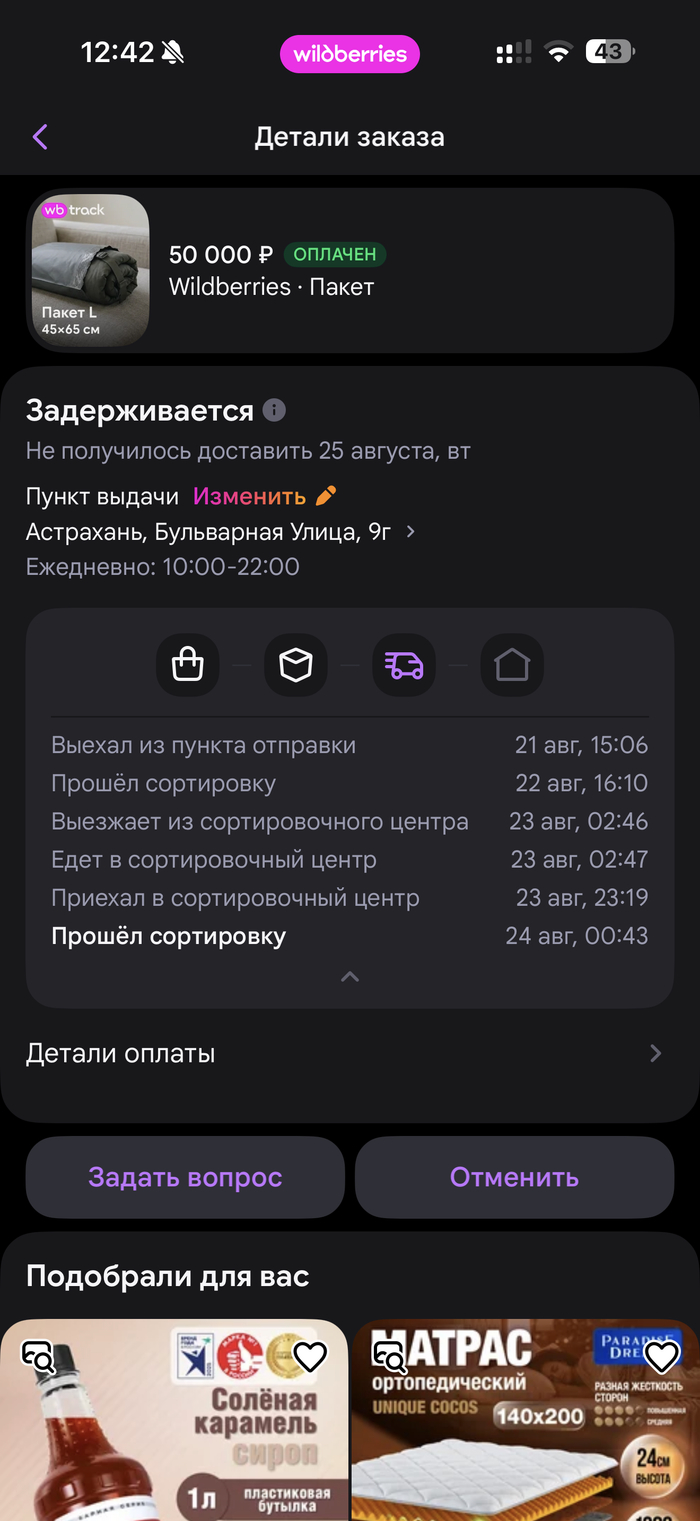This screenshot has height=1521, width=700.
Task: Open the orthopedic Матрас product card
Action: (526, 1420)
